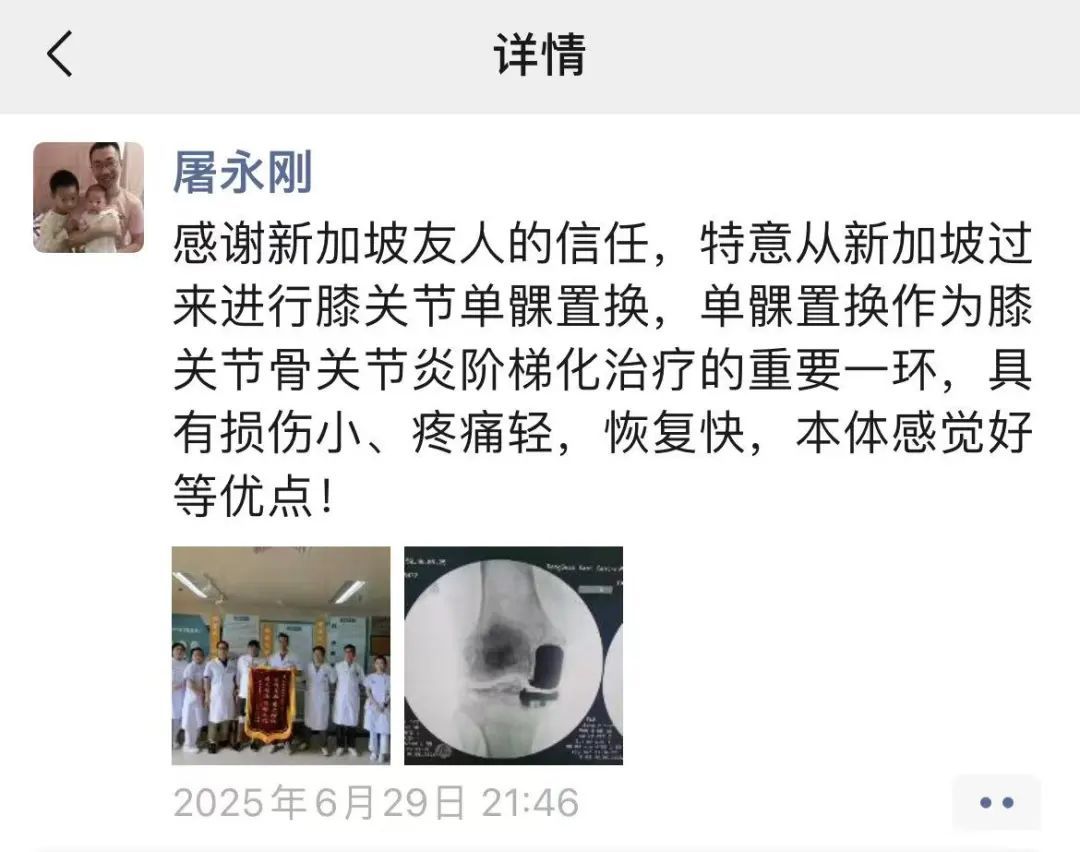The image size is (1080, 852).
Task: View the group photo with red banner
Action: pyautogui.click(x=281, y=655)
